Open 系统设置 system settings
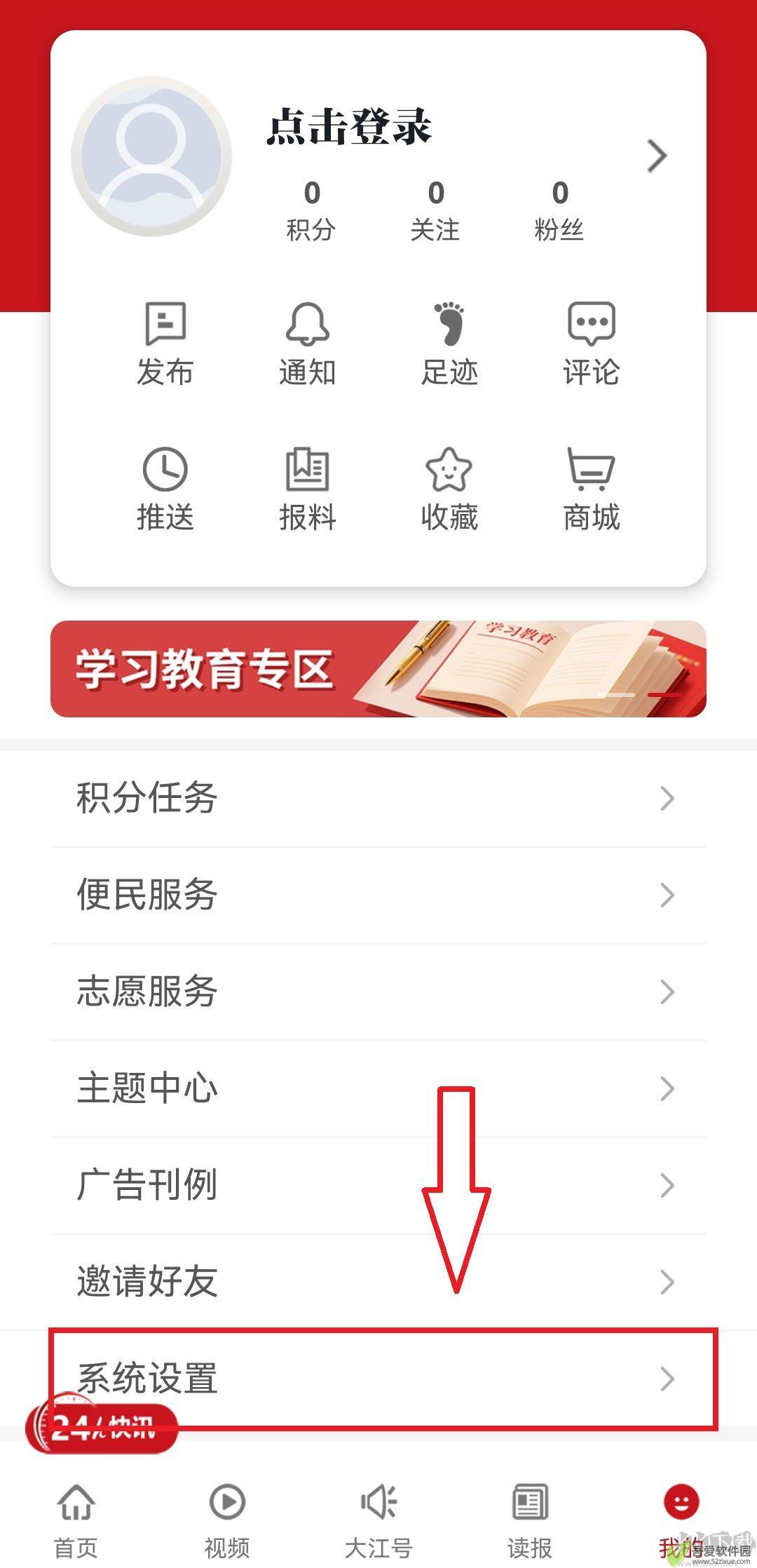The width and height of the screenshot is (757, 1568). pos(378,1379)
